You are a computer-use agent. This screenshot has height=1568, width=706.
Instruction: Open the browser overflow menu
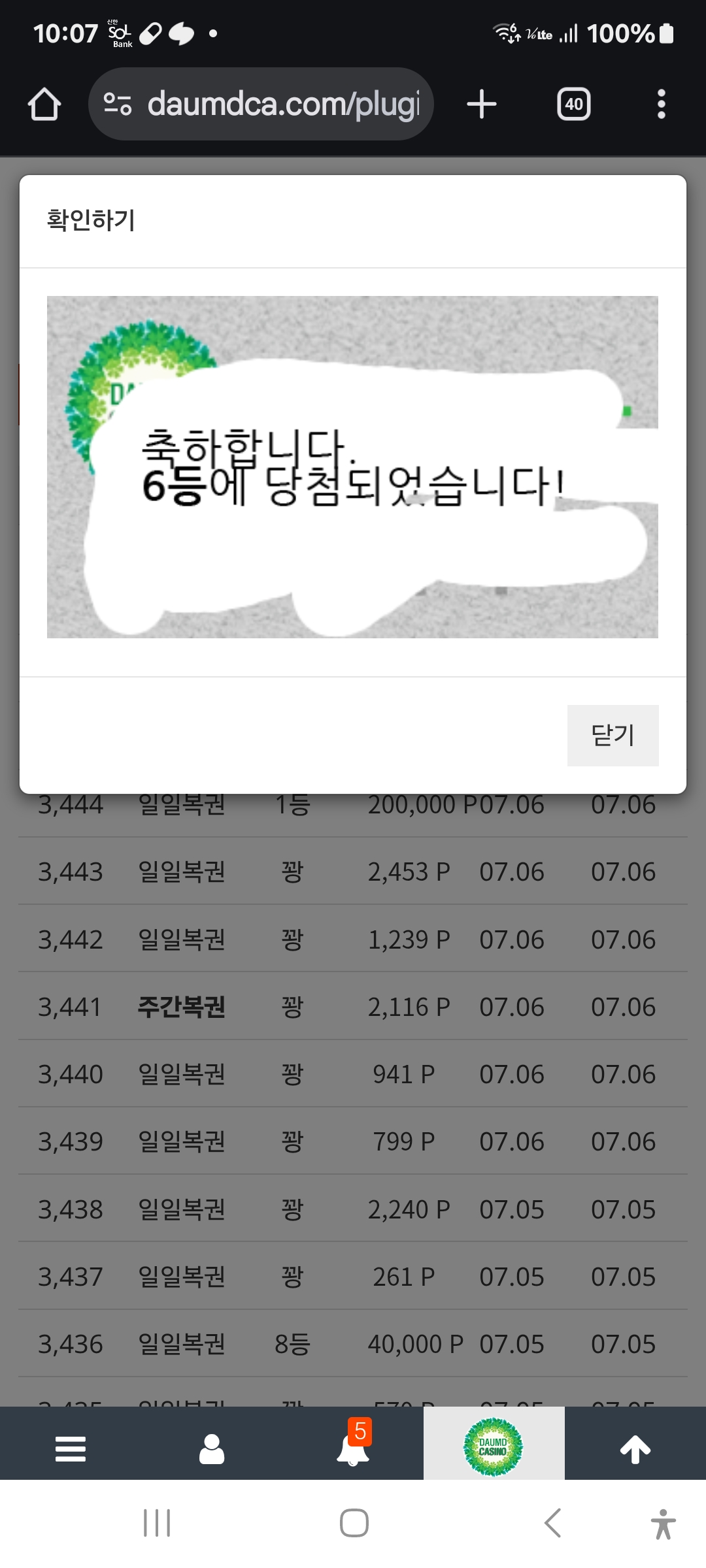click(662, 105)
